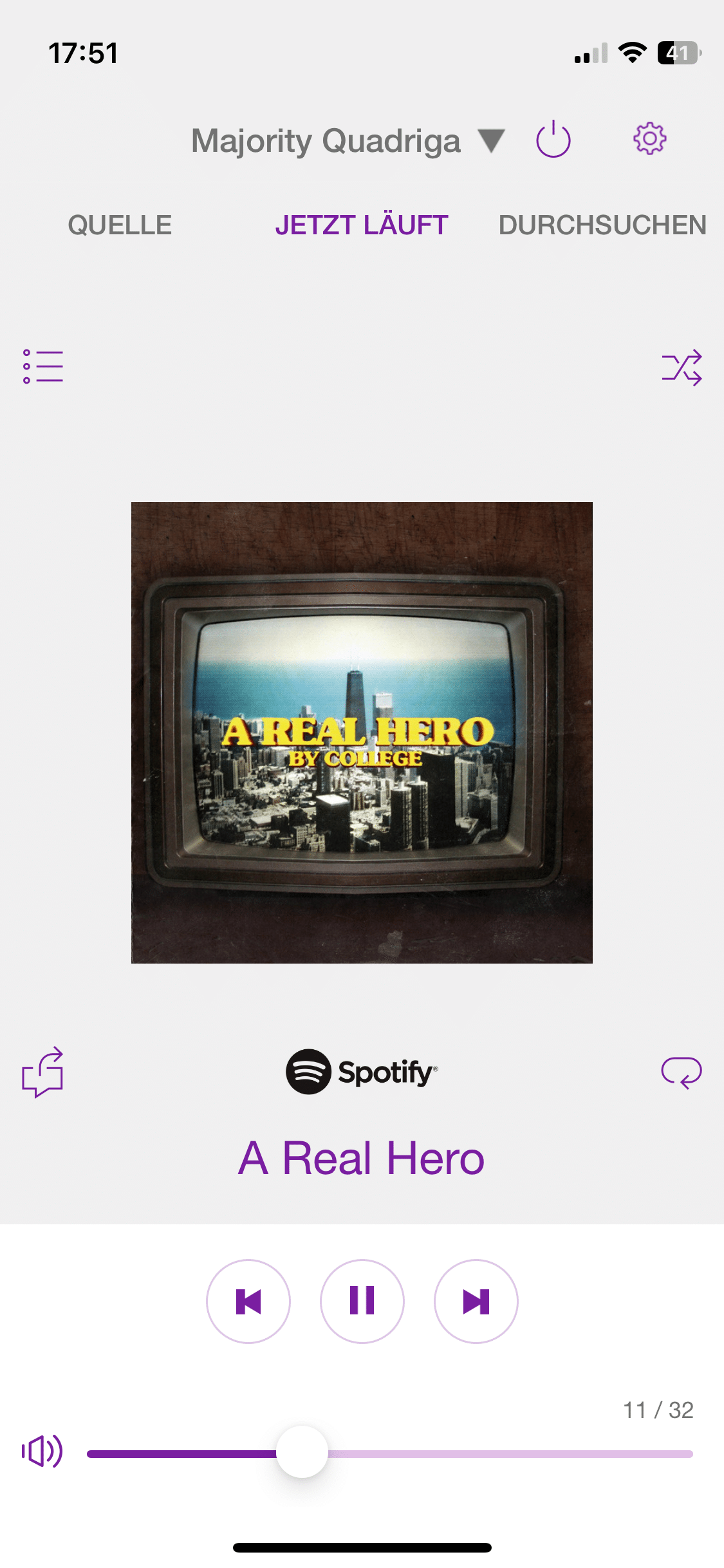Image resolution: width=724 pixels, height=1568 pixels.
Task: Pause A Real Hero
Action: [362, 1301]
